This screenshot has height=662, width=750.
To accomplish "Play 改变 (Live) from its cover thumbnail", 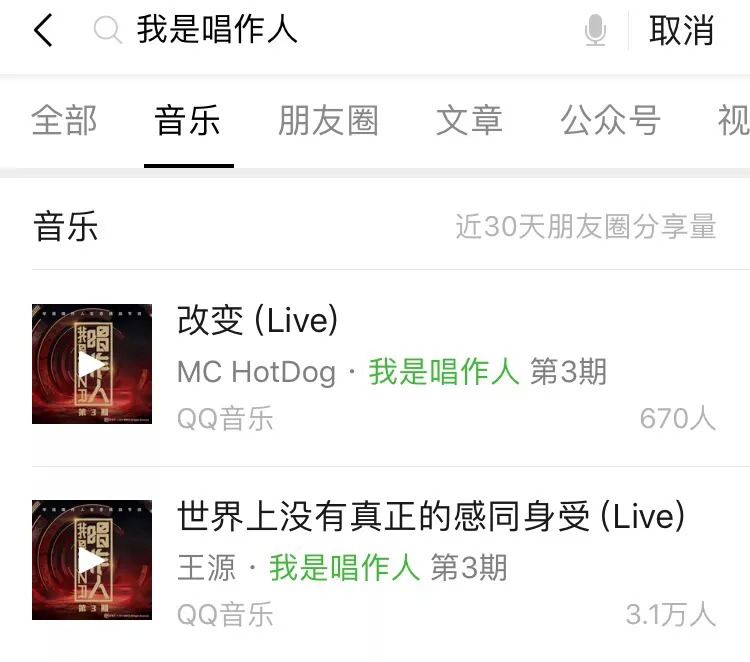I will (x=92, y=364).
